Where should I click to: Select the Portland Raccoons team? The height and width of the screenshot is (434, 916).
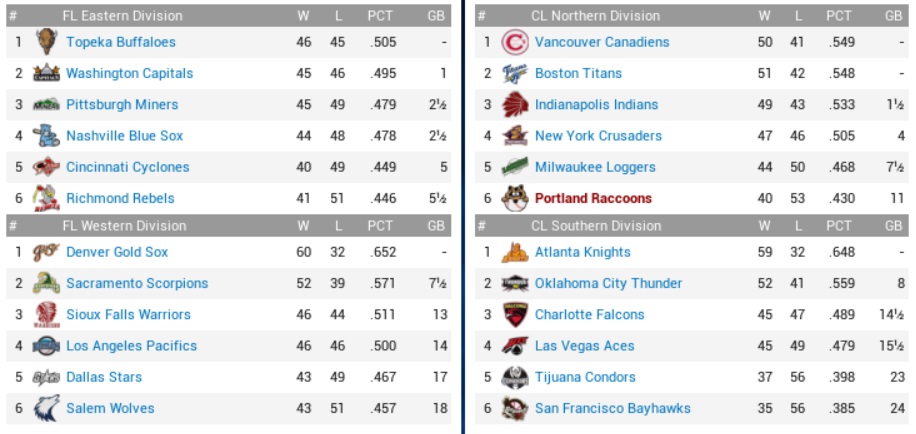pos(593,198)
